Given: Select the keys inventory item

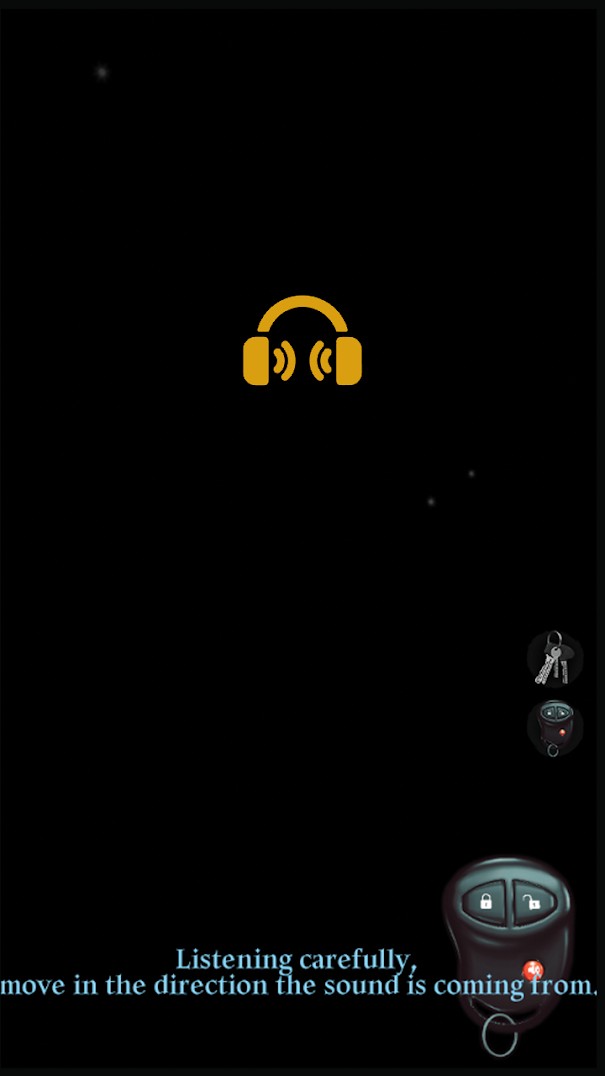Looking at the screenshot, I should (555, 658).
